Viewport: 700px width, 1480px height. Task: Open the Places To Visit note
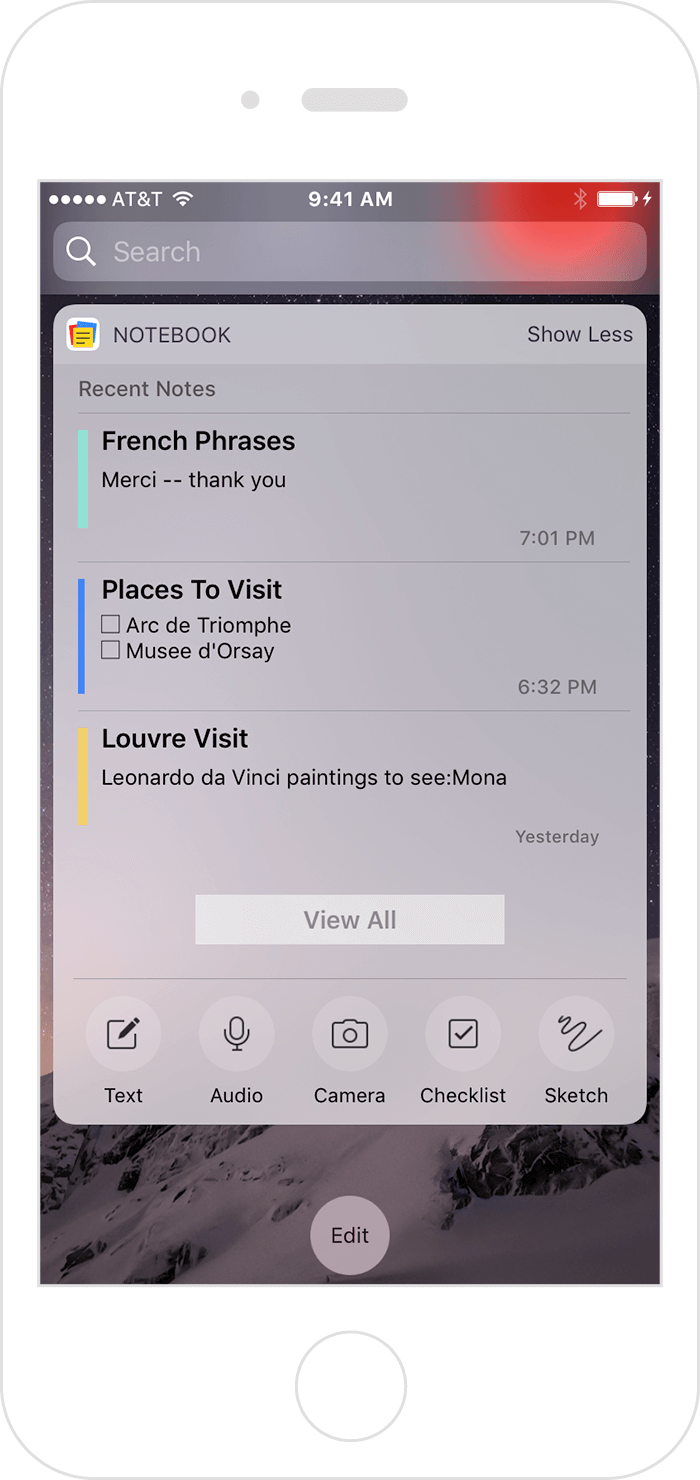coord(350,630)
